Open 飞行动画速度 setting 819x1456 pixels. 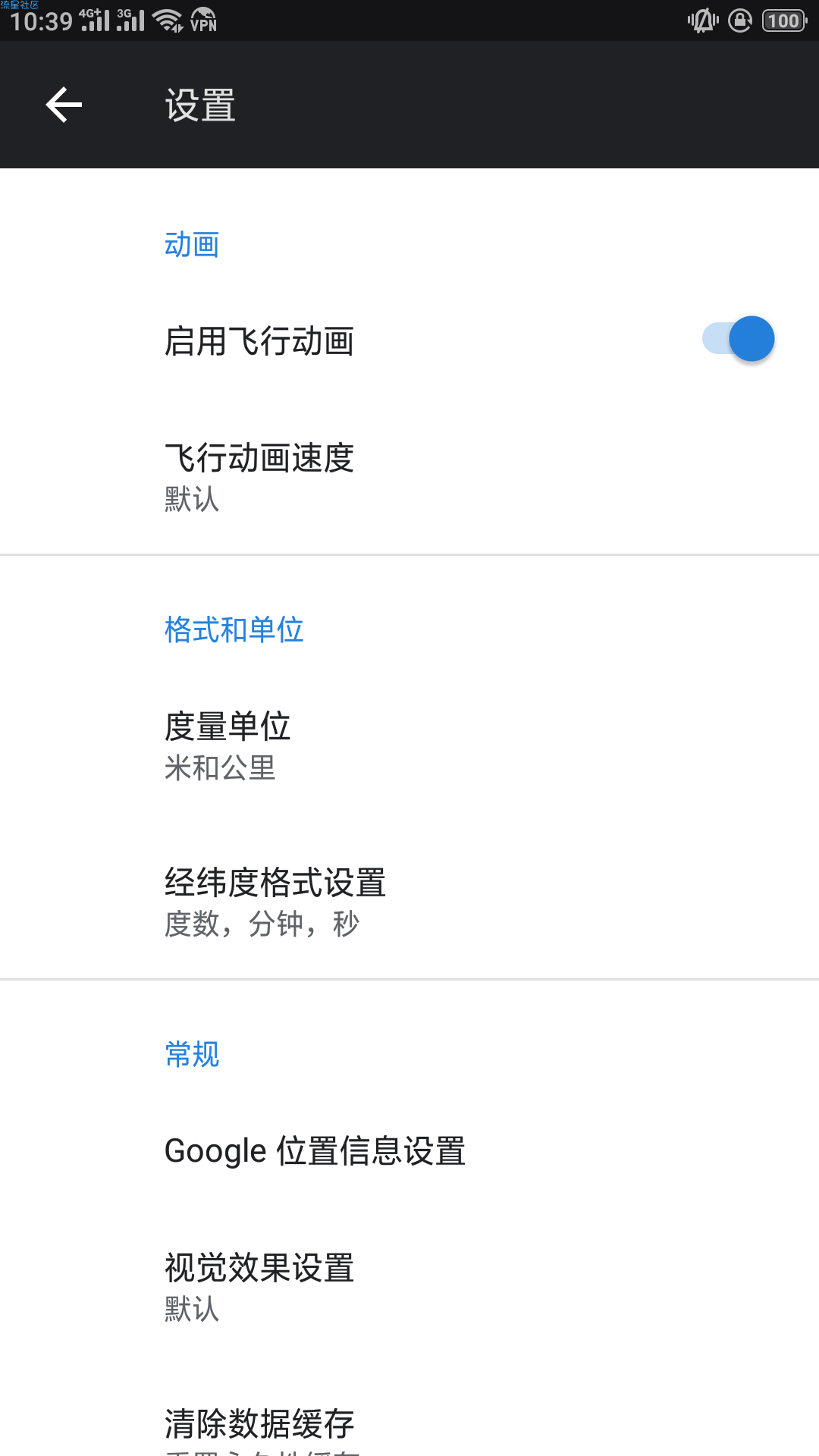pyautogui.click(x=259, y=476)
